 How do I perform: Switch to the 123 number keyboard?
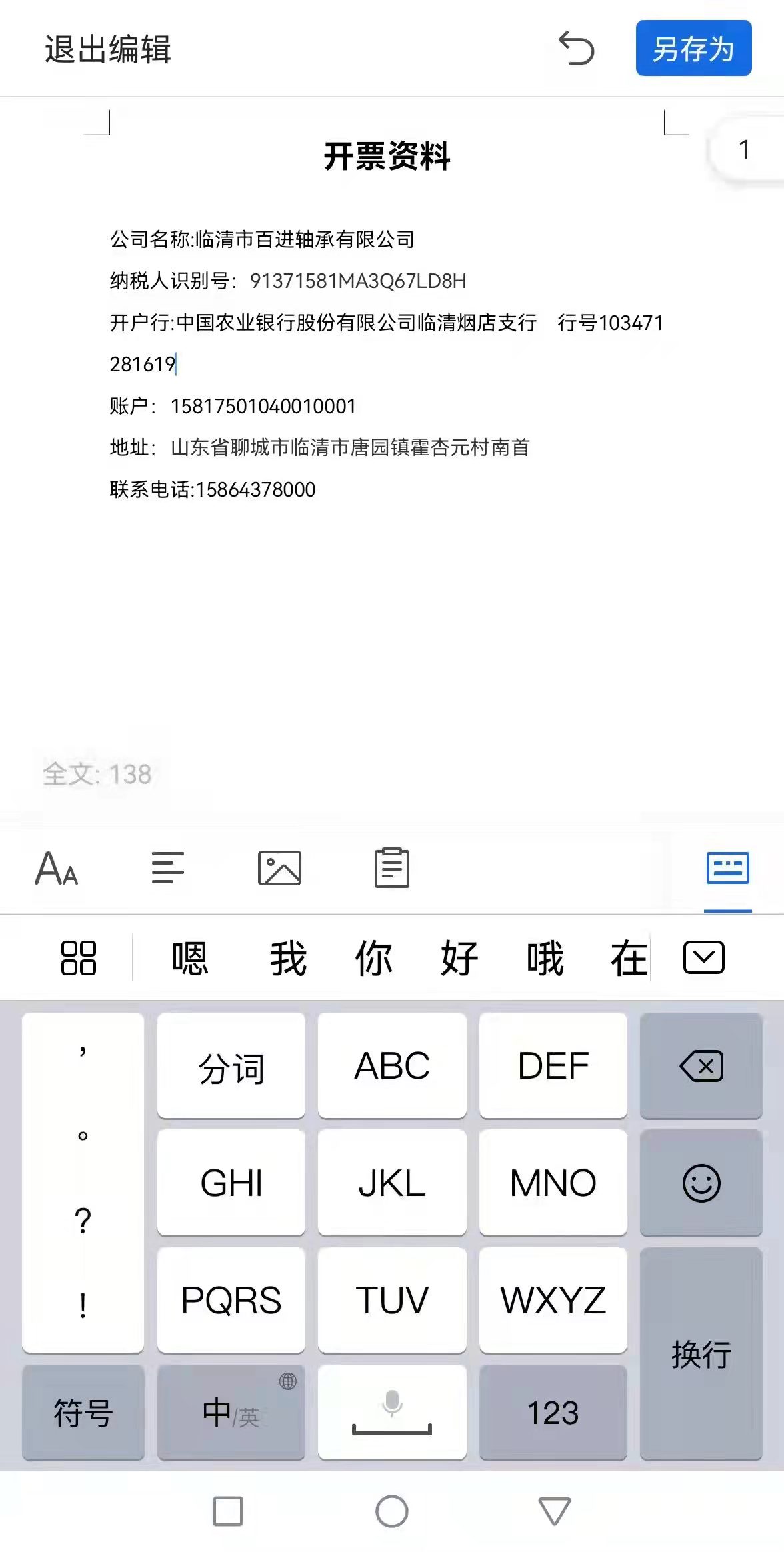pyautogui.click(x=553, y=1413)
